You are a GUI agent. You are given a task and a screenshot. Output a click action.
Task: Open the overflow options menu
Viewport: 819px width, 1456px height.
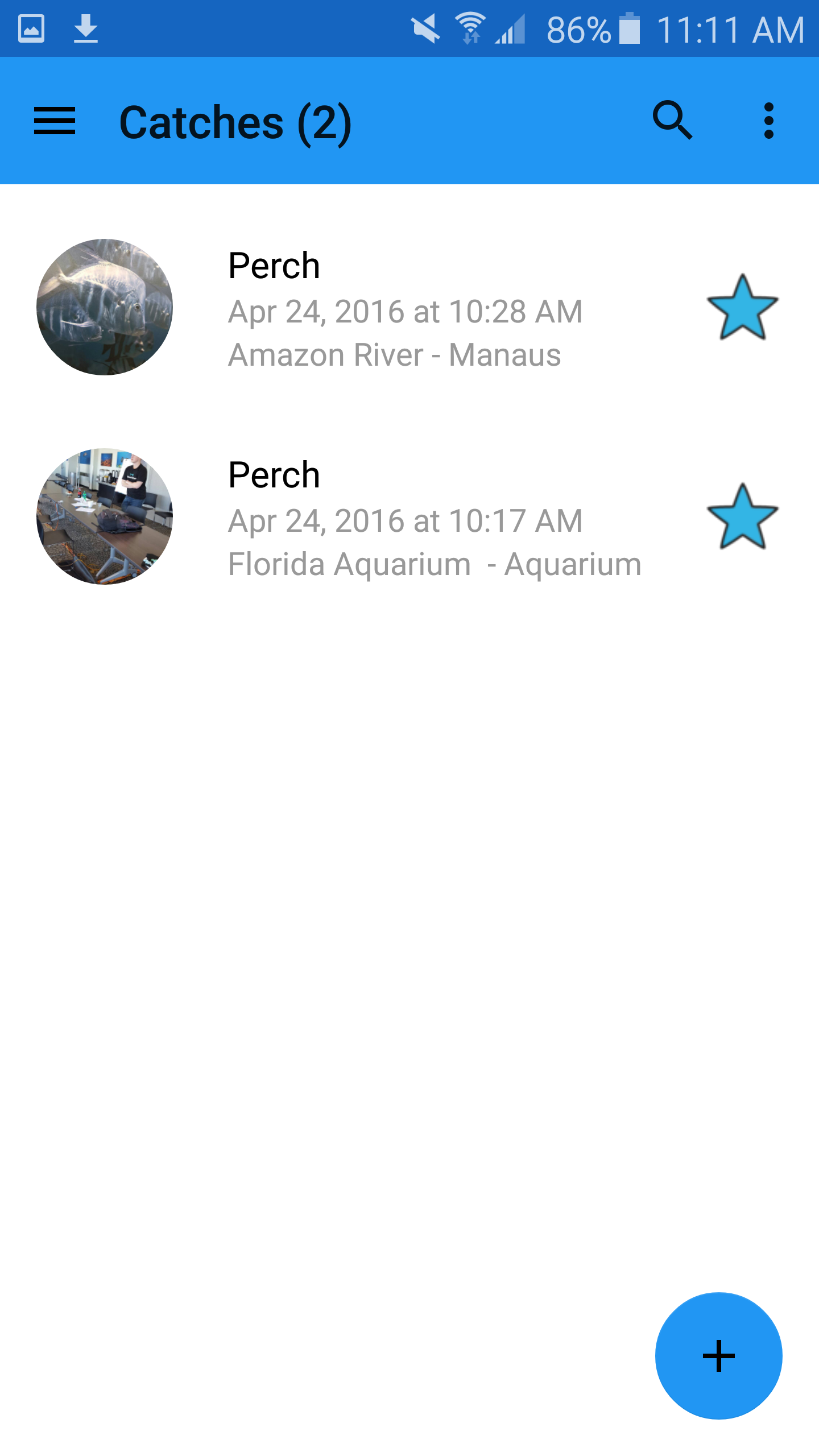pos(768,121)
